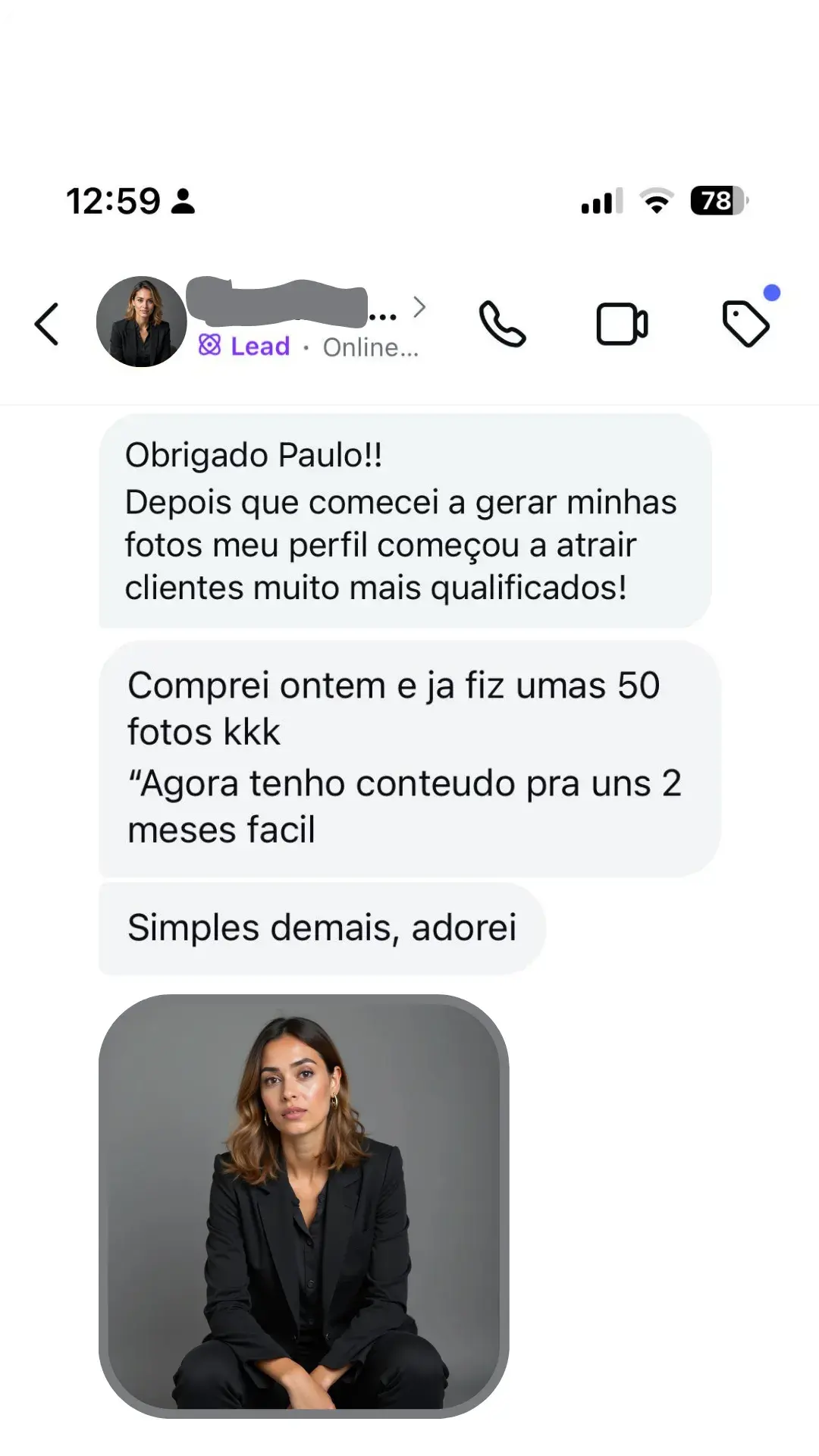Open the tag label with notification dot
The height and width of the screenshot is (1456, 819).
[746, 322]
